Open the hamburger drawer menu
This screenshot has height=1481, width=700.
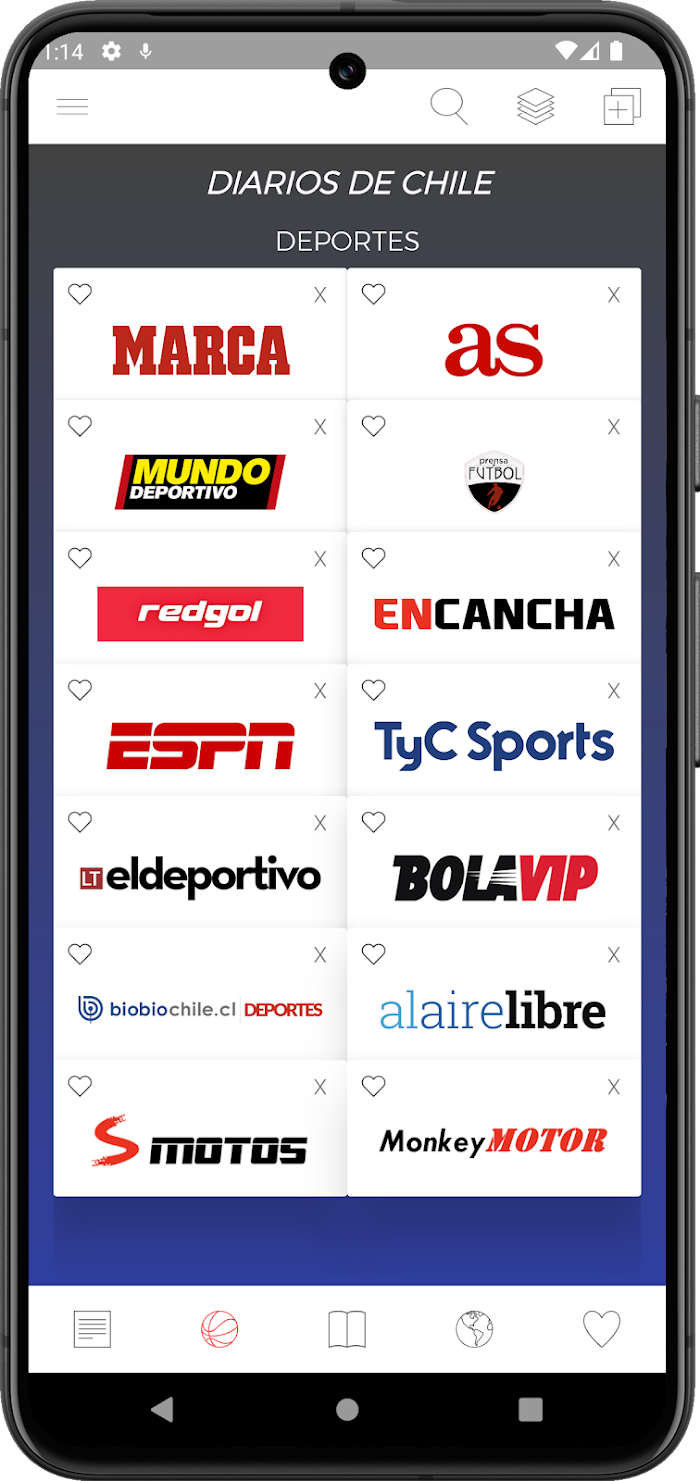point(72,107)
